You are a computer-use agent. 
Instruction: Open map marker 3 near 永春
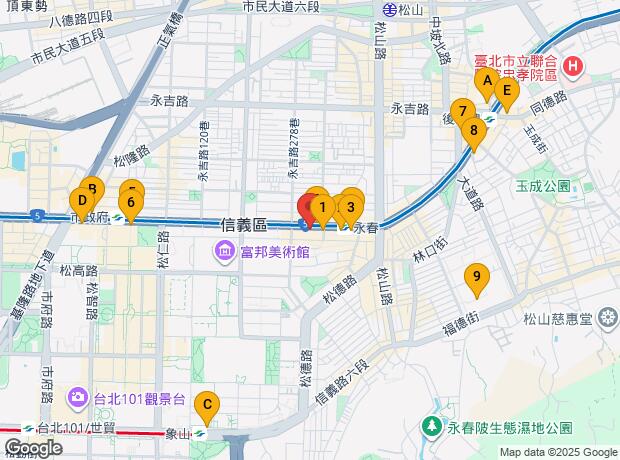coord(350,207)
